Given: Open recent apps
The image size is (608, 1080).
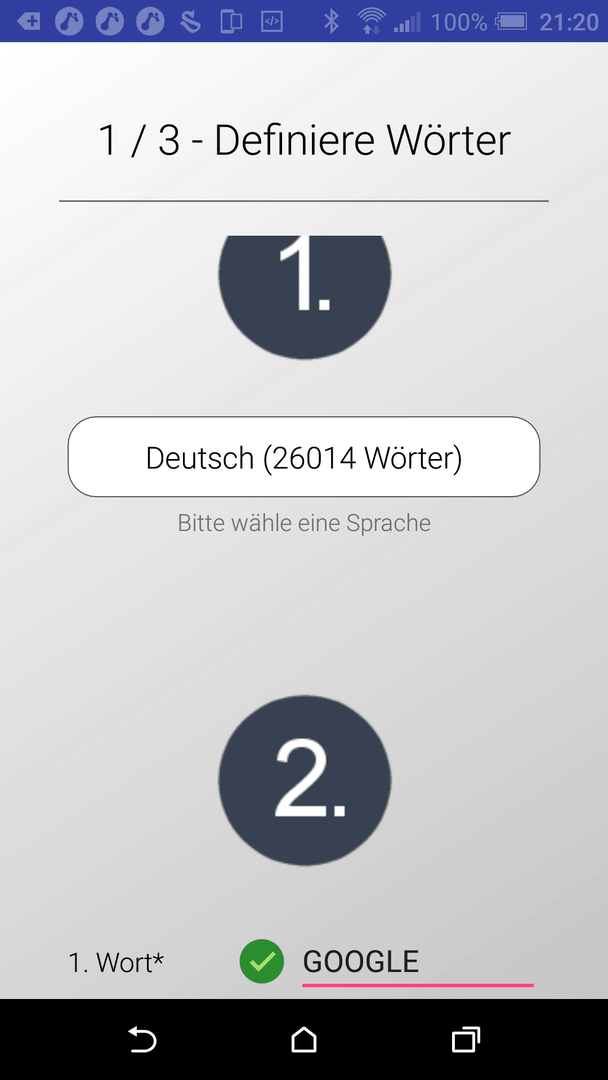Looking at the screenshot, I should pyautogui.click(x=465, y=1039).
